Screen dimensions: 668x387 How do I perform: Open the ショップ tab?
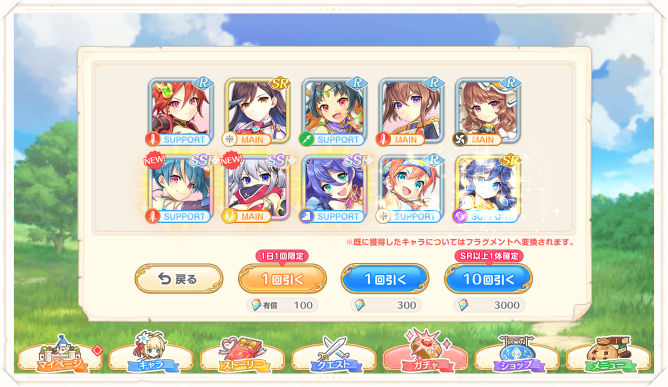click(517, 355)
